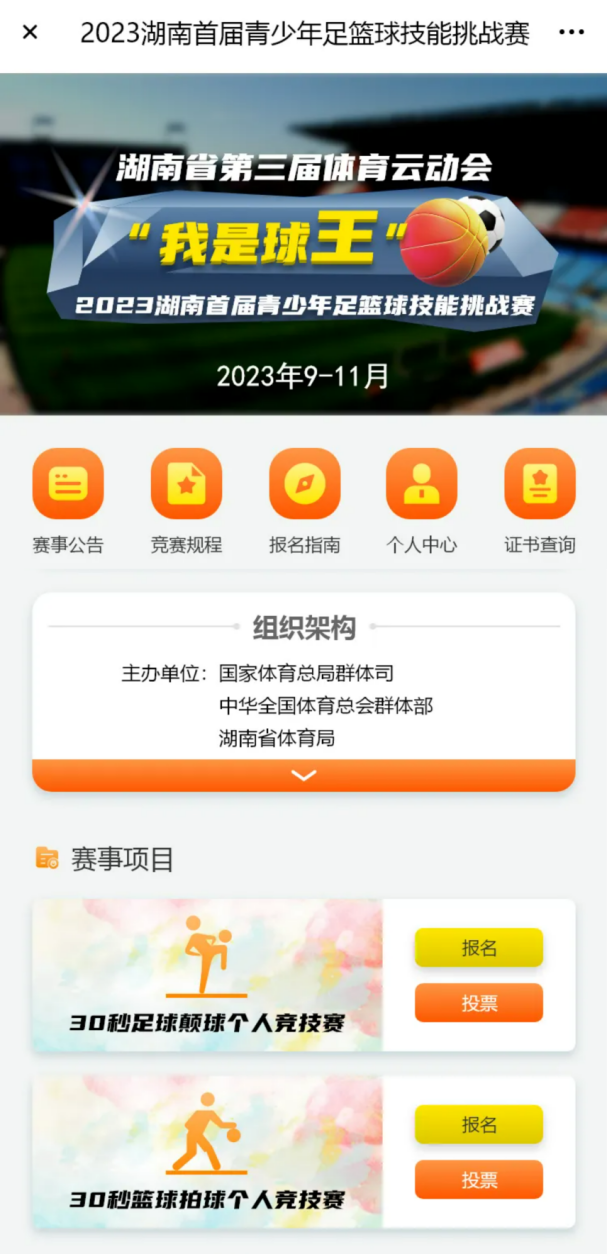
Task: Tap 投票 for 30秒足球颠球个人竞技赛
Action: click(478, 1003)
